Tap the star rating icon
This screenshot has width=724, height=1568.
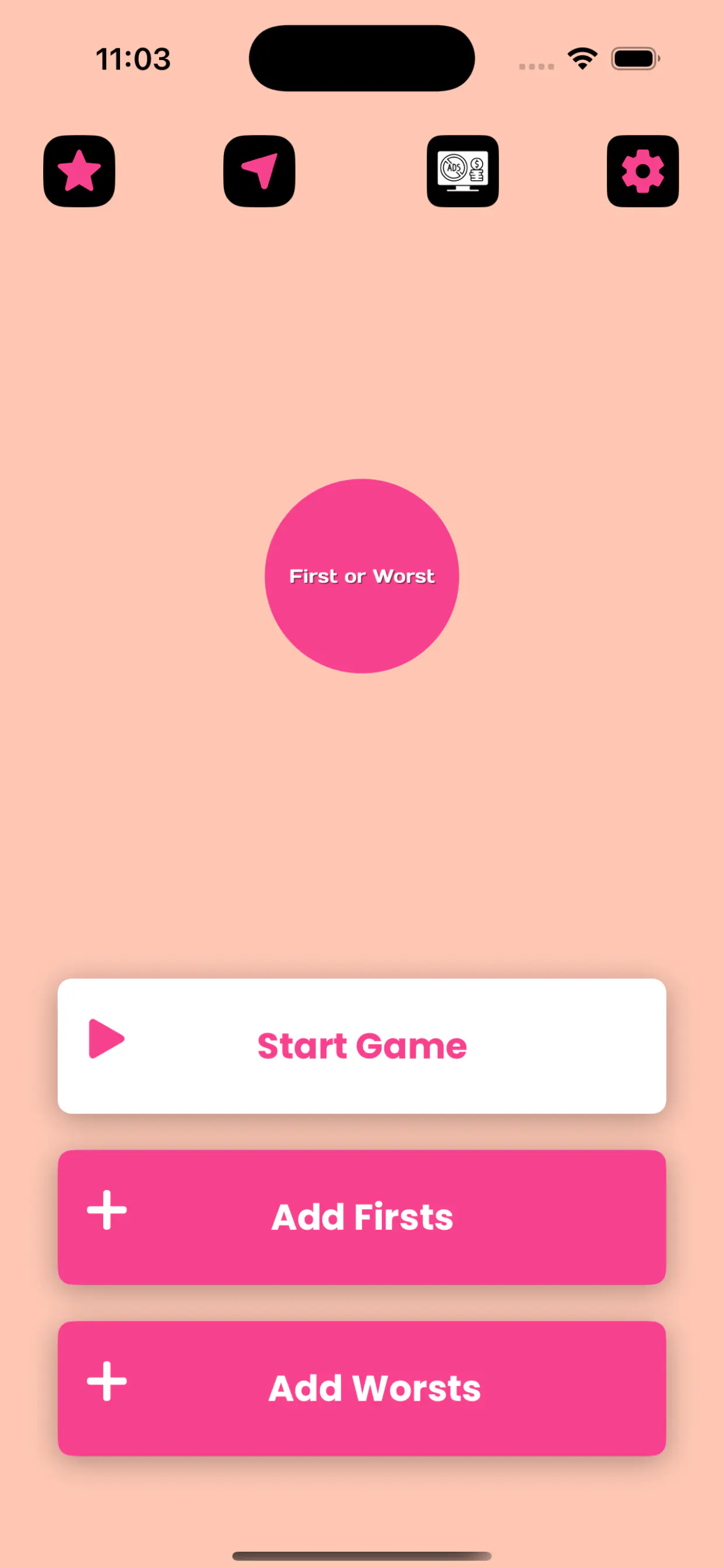[79, 171]
